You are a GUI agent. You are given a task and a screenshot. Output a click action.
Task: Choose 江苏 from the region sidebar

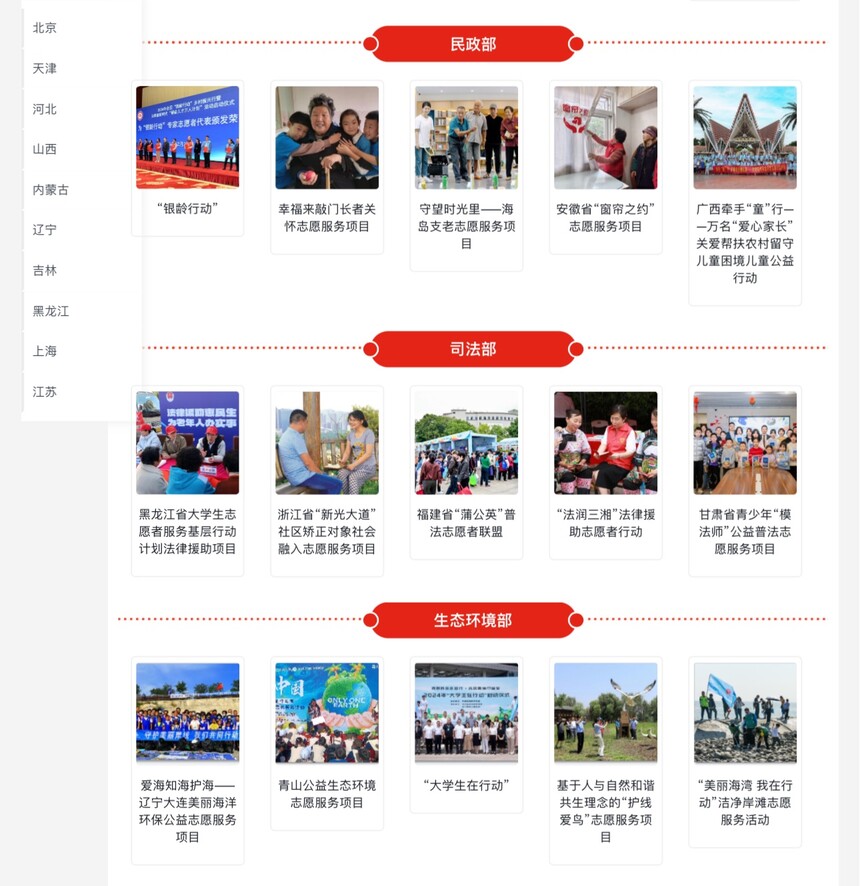45,392
